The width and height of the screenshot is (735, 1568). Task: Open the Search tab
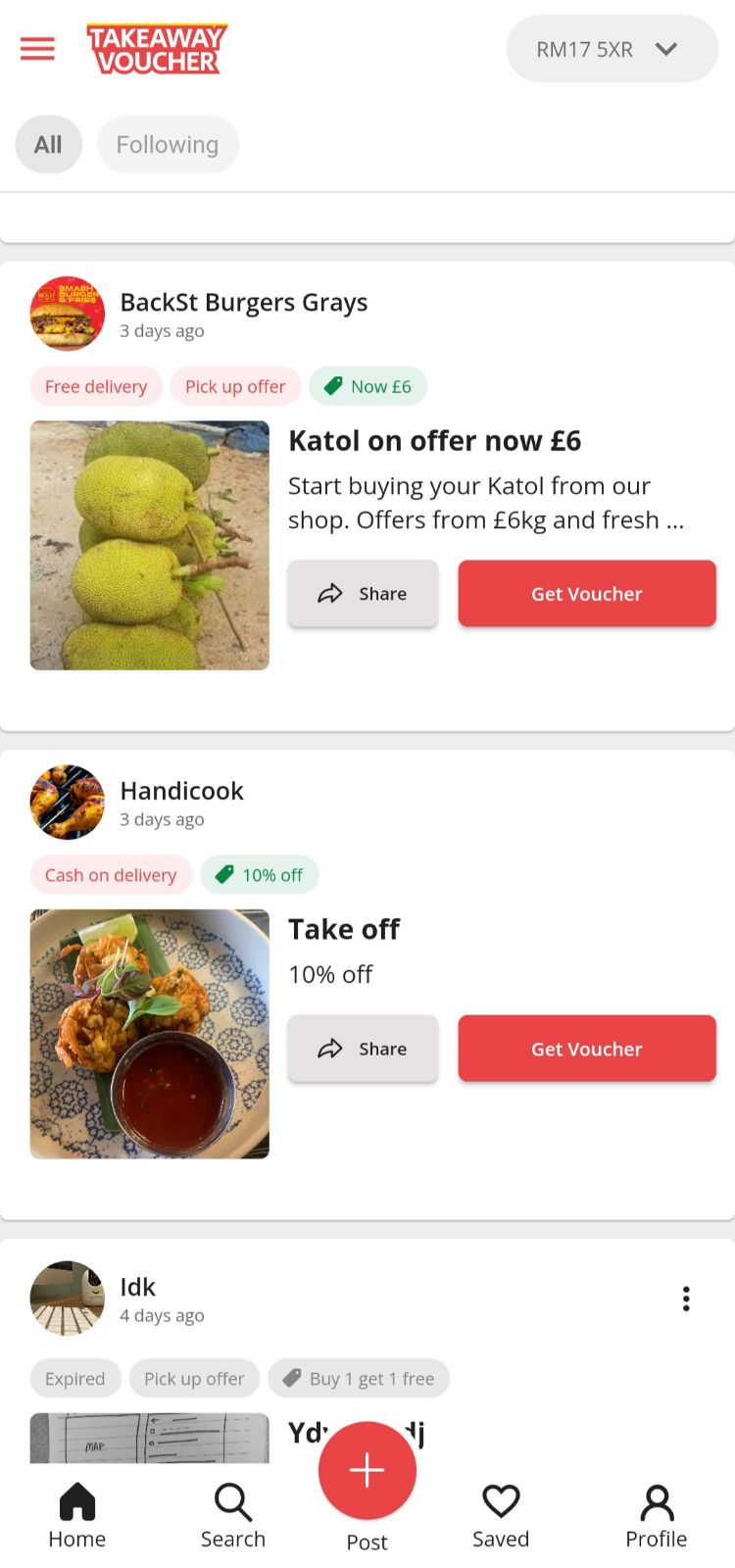click(232, 1515)
